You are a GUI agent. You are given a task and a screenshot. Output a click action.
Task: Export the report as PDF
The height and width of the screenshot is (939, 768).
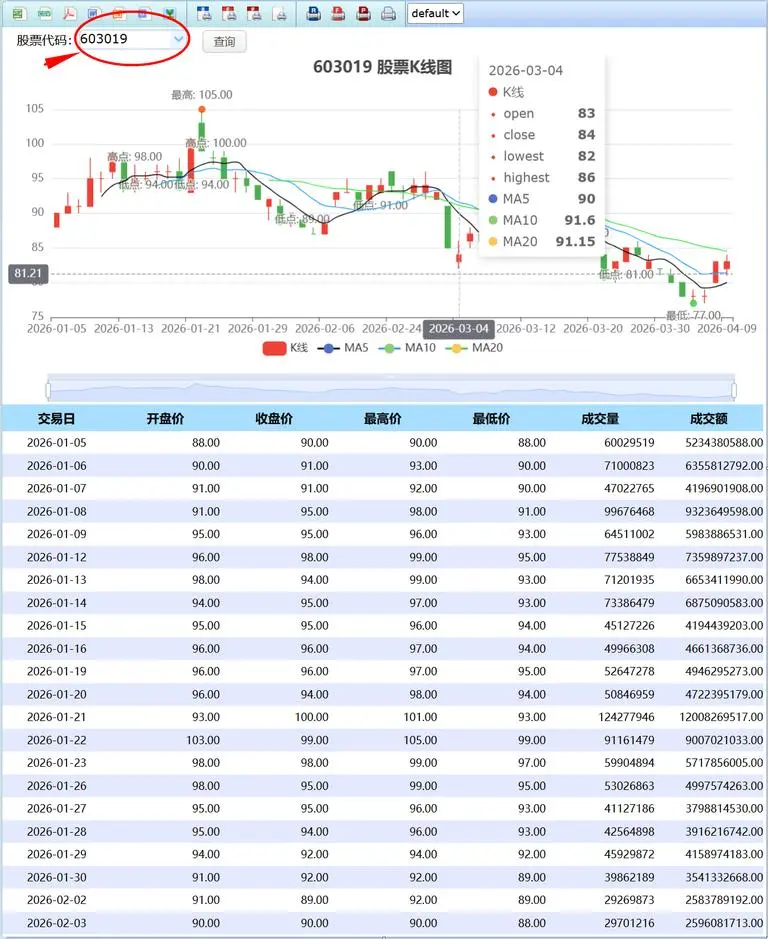pyautogui.click(x=70, y=13)
